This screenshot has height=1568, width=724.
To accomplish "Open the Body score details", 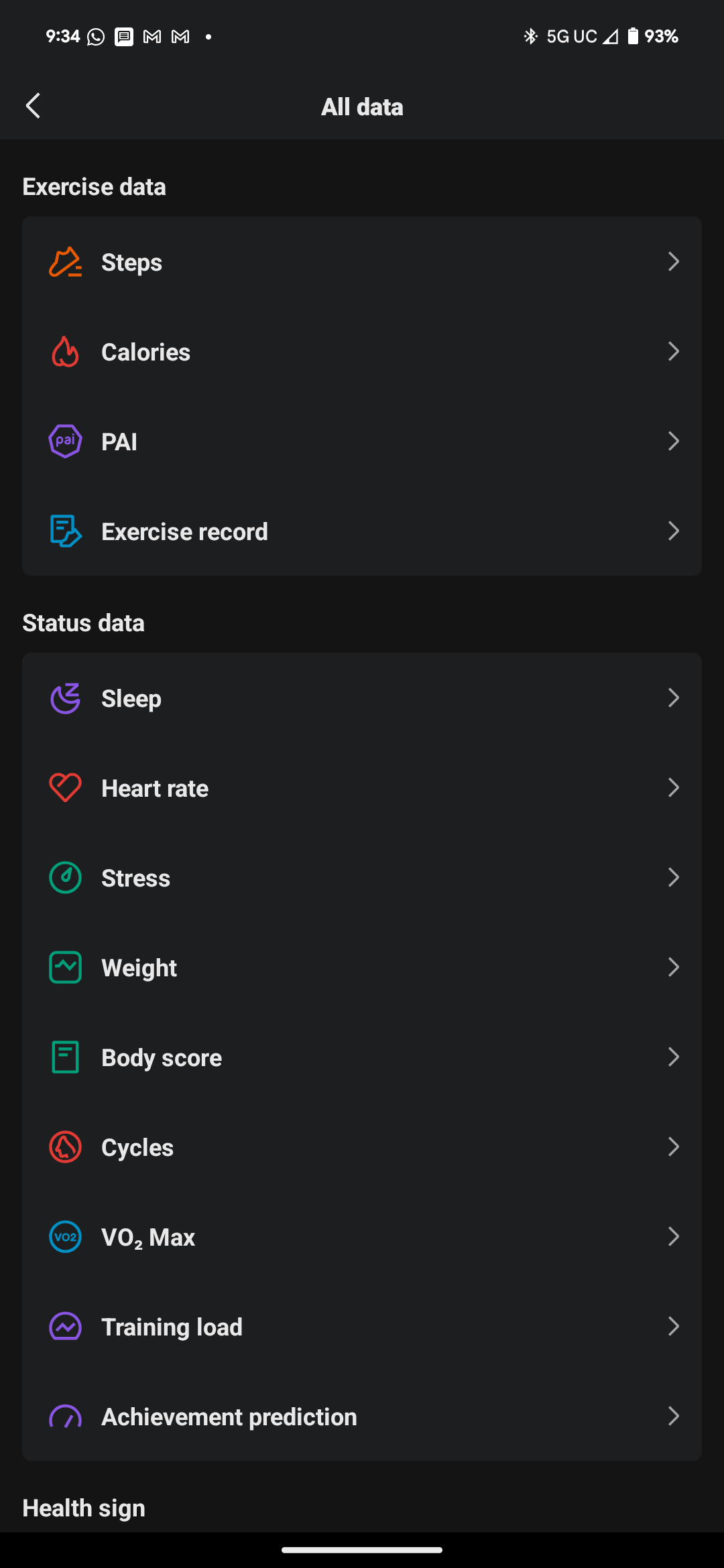I will click(x=362, y=1057).
